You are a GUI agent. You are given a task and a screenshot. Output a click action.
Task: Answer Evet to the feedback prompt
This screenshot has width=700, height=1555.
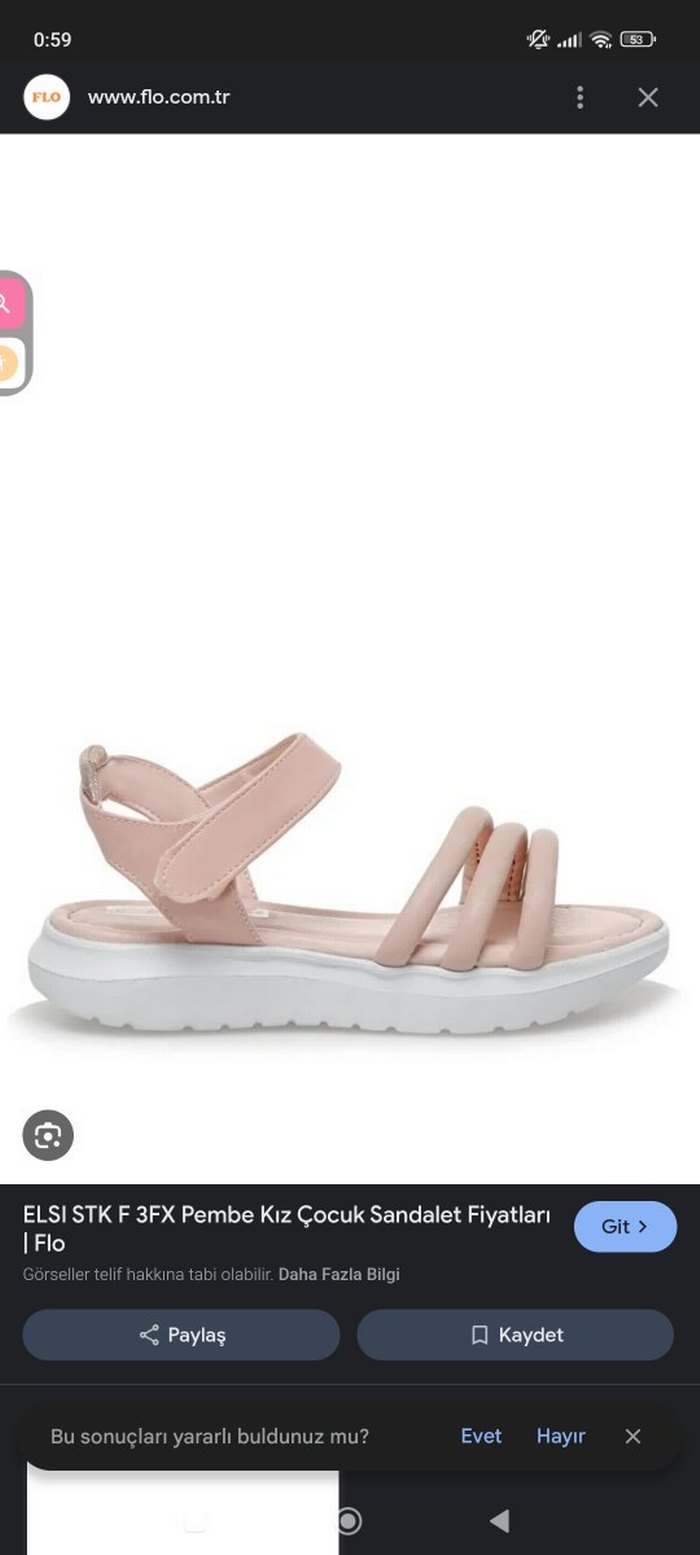[481, 1436]
